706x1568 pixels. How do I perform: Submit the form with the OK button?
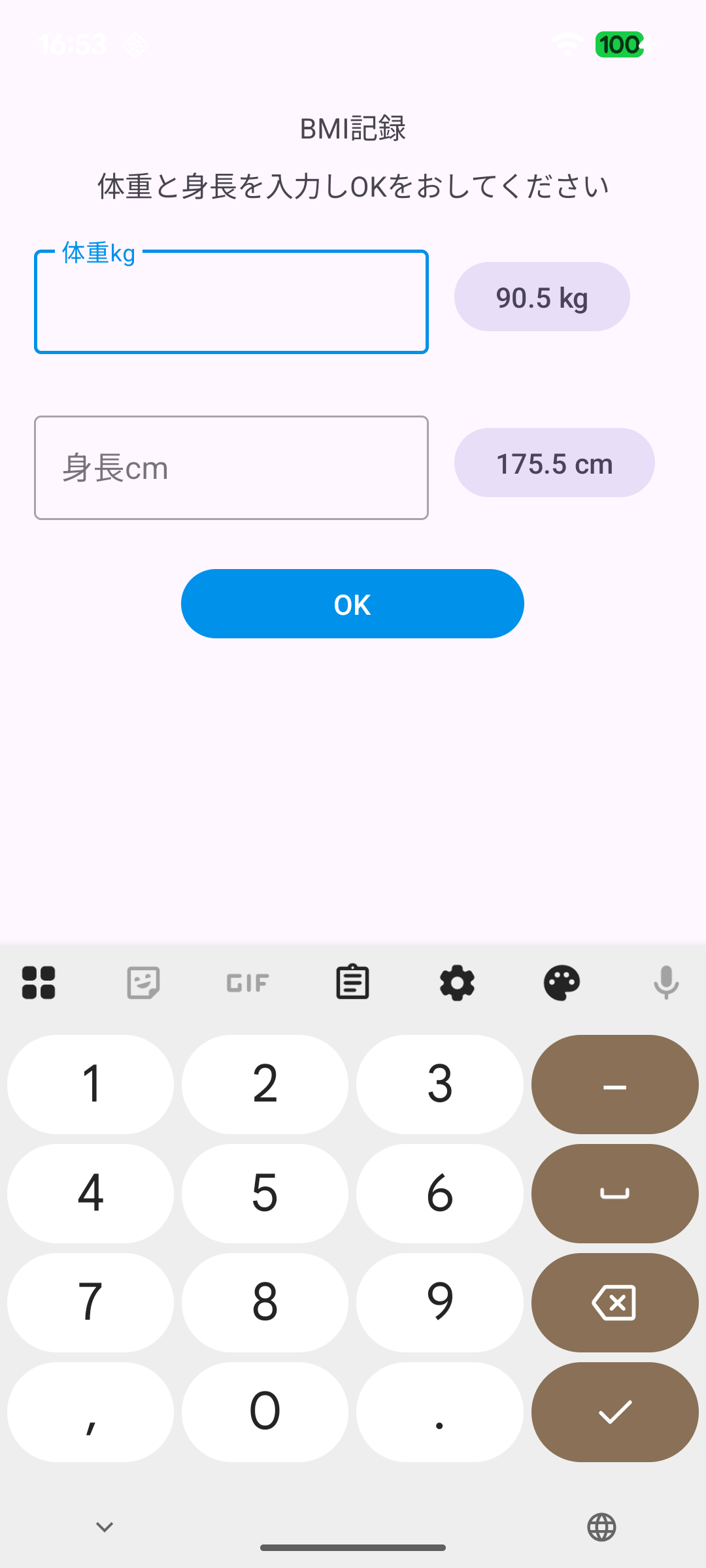[x=352, y=604]
